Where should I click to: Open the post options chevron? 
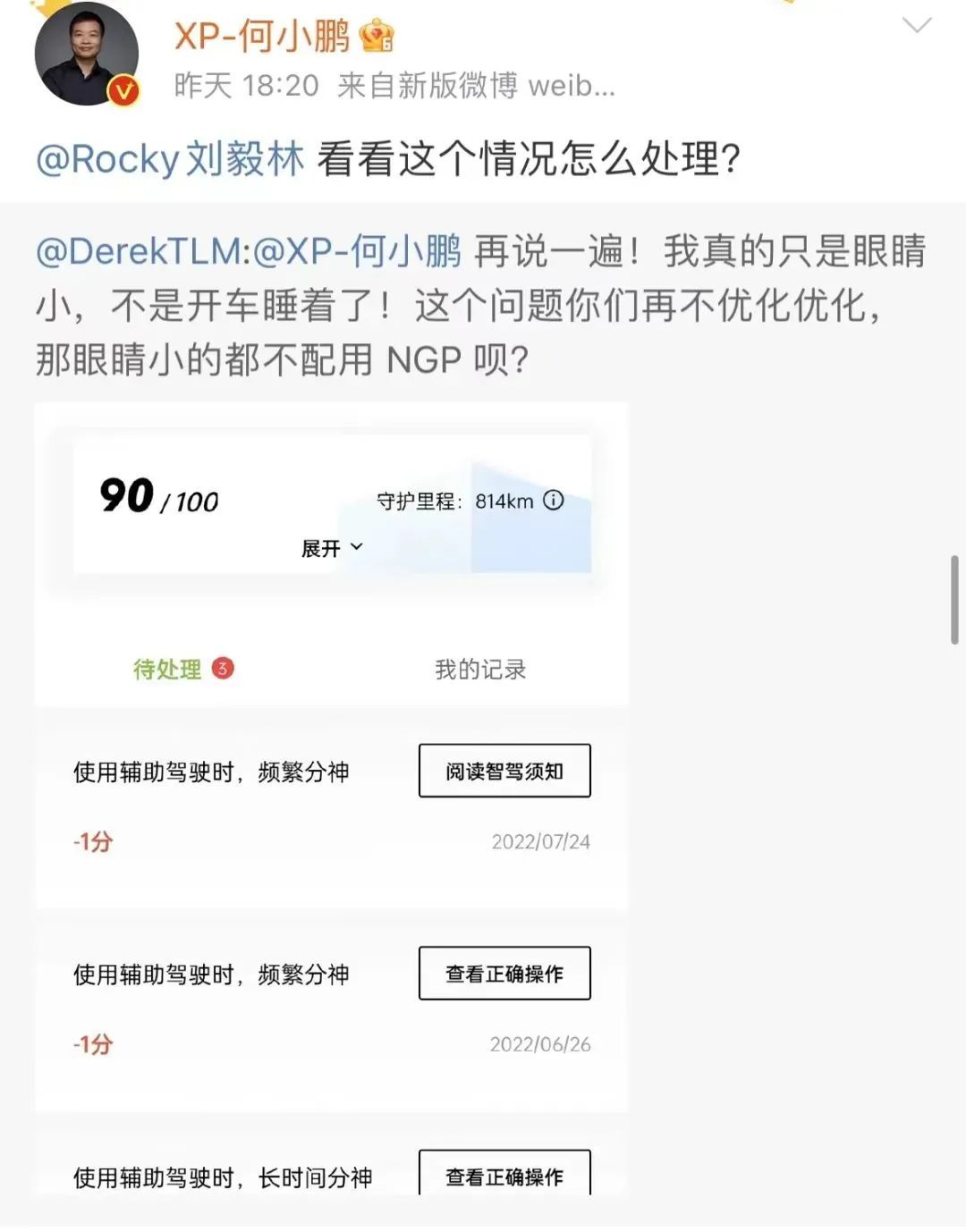[x=917, y=26]
